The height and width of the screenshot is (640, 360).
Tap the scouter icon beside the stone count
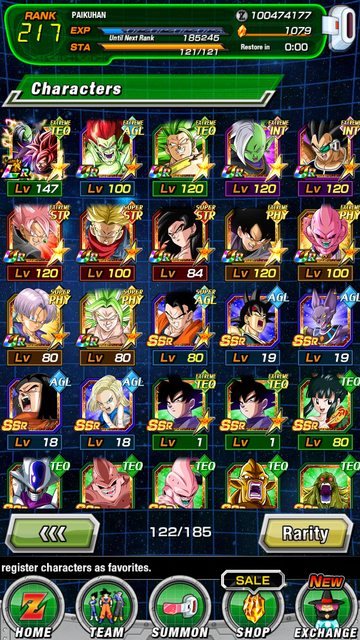(x=339, y=28)
